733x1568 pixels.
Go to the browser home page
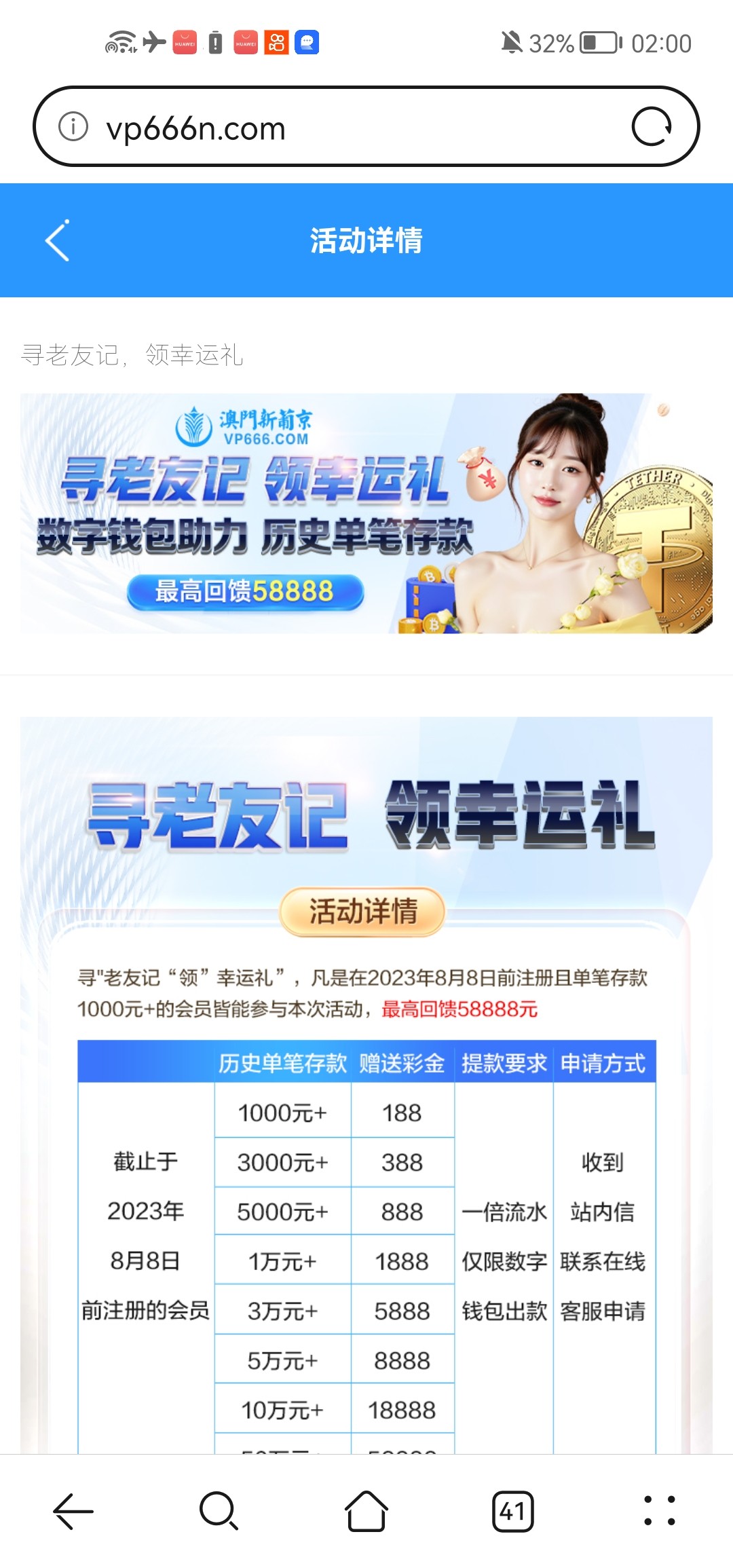366,1511
